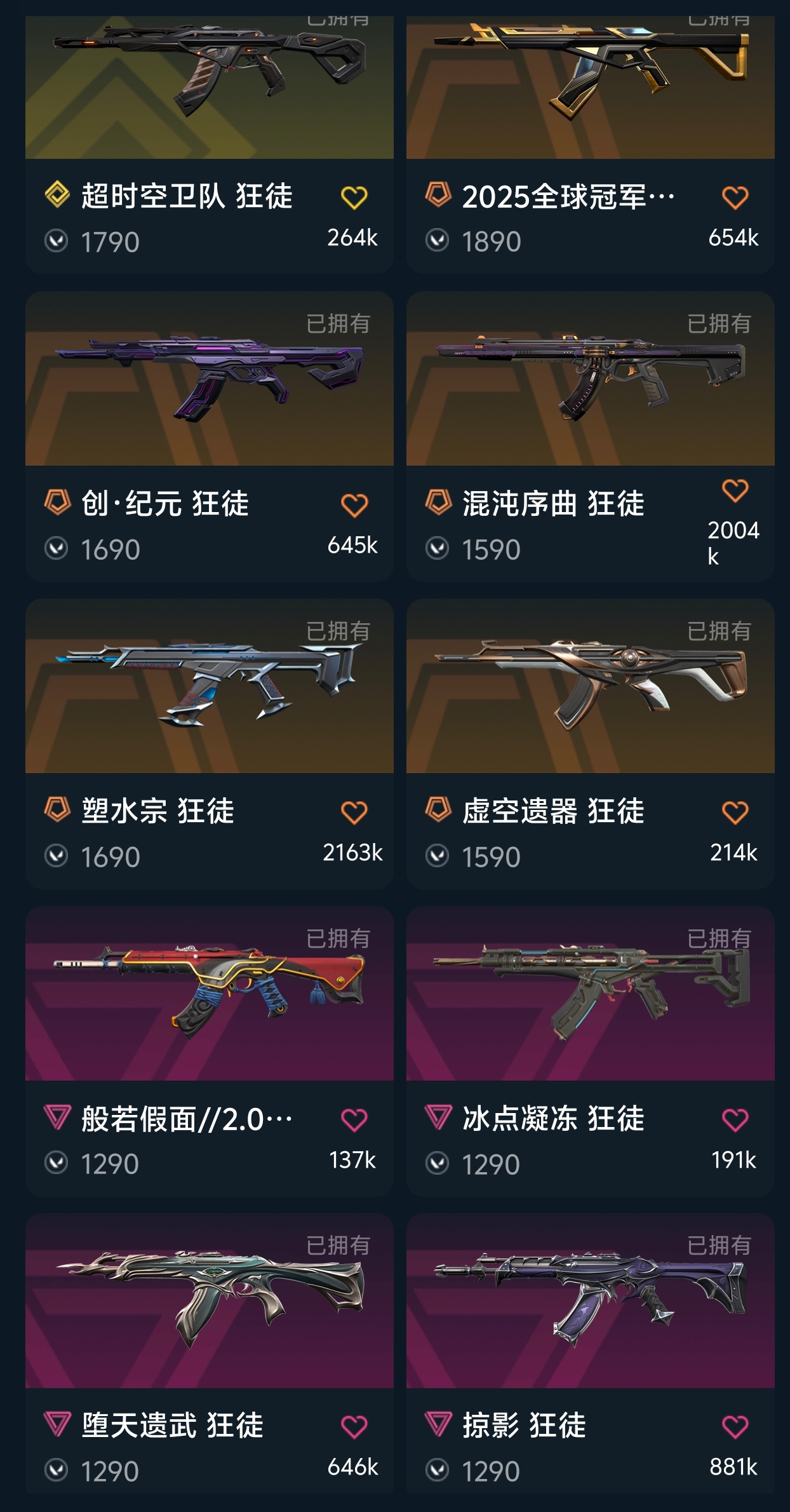Favorite the 掠影 狂徒 skin
This screenshot has height=1512, width=790.
(x=735, y=1427)
